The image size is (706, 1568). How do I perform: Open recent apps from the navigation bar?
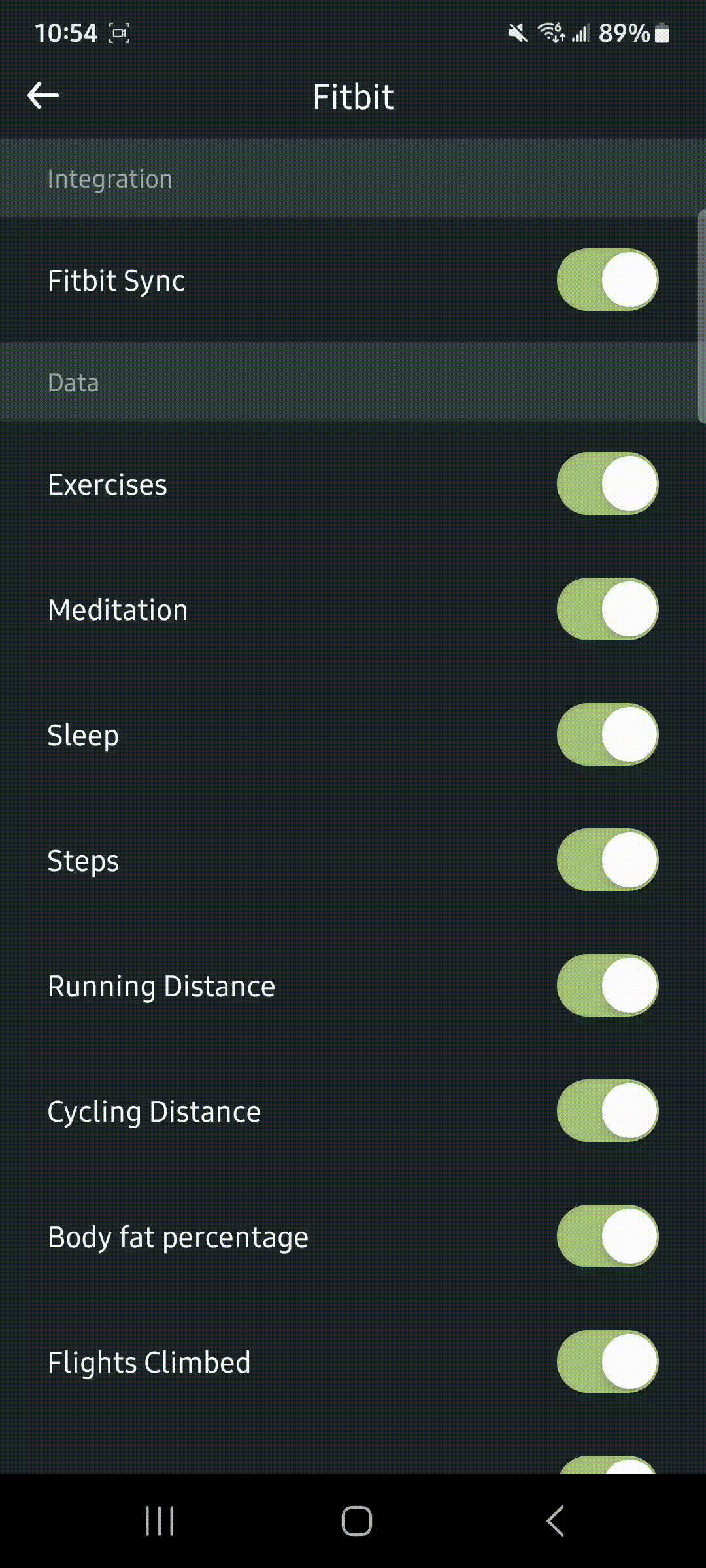[160, 1521]
